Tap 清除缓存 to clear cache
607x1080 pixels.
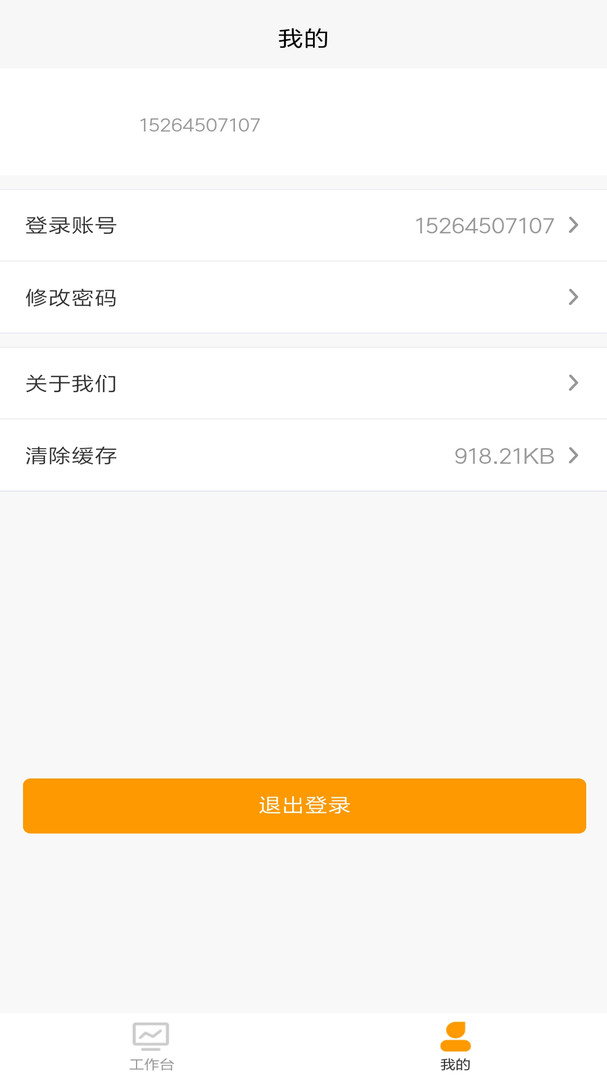303,456
